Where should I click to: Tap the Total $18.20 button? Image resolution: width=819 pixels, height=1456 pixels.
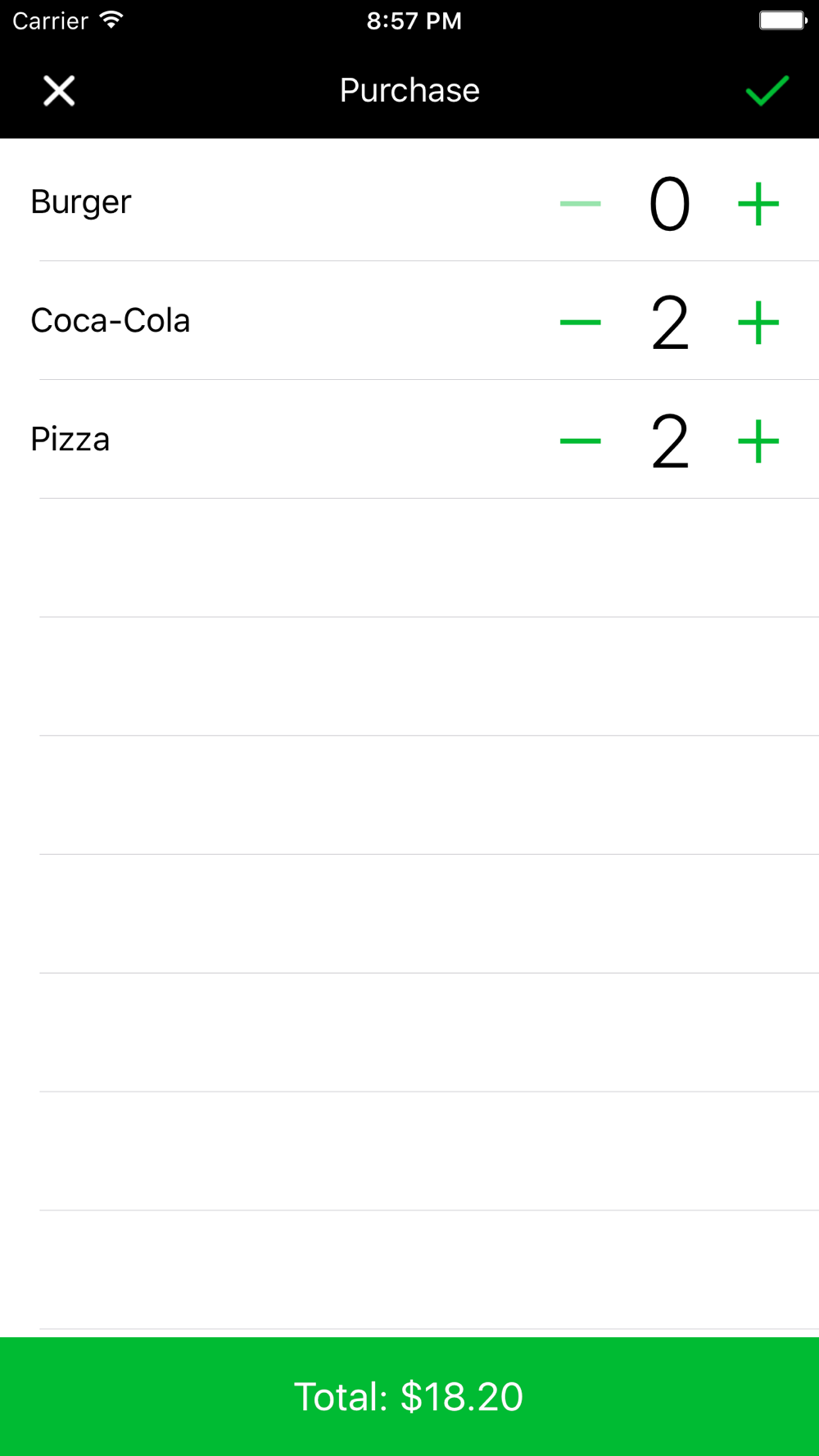click(x=409, y=1396)
